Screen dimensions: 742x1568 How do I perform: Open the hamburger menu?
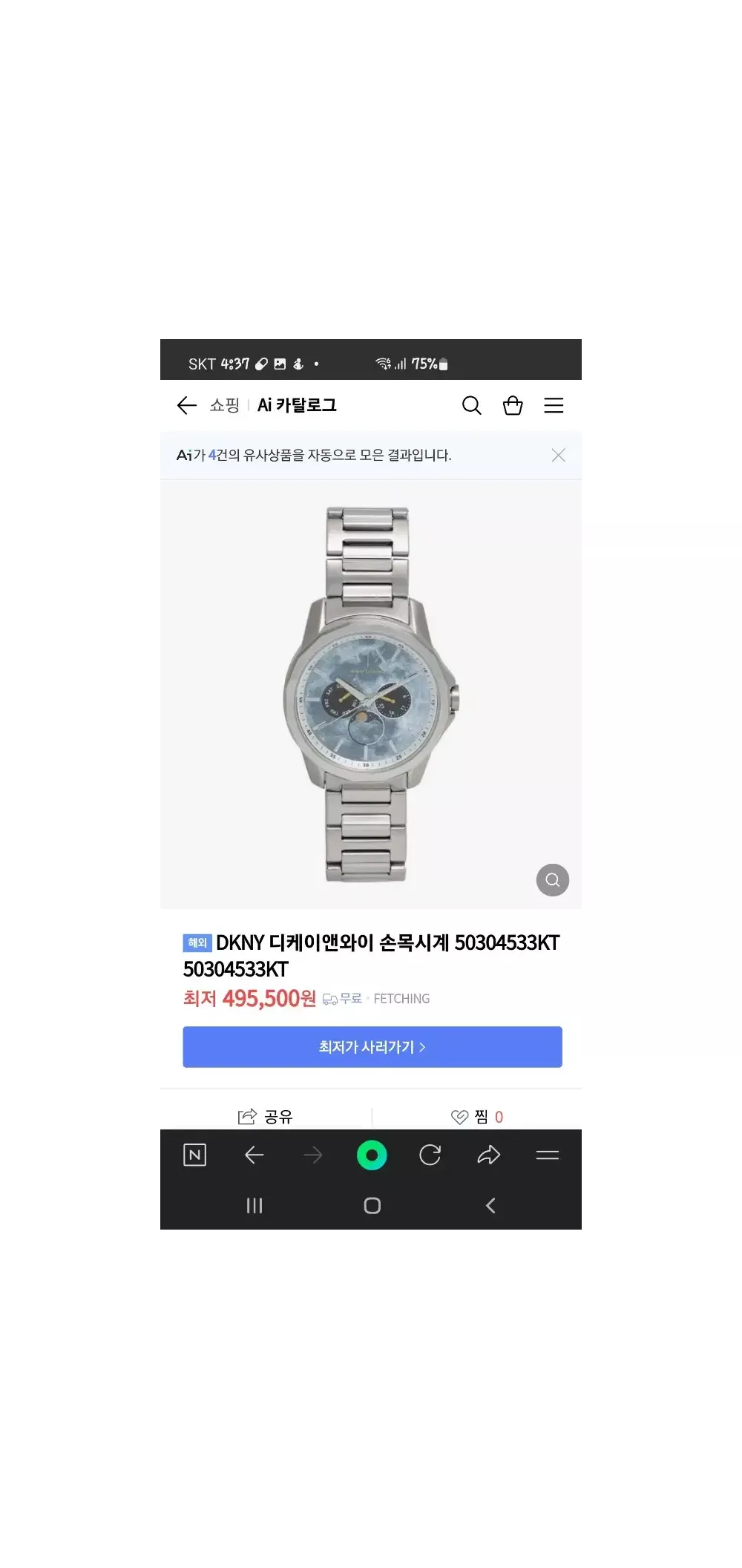coord(554,405)
